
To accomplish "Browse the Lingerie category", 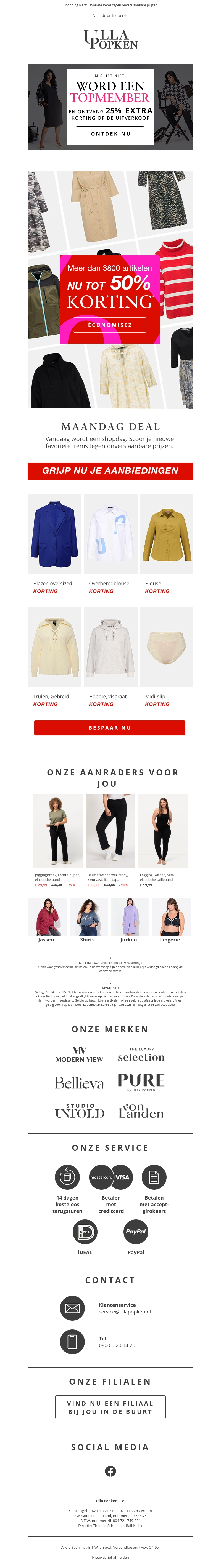I will (170, 920).
